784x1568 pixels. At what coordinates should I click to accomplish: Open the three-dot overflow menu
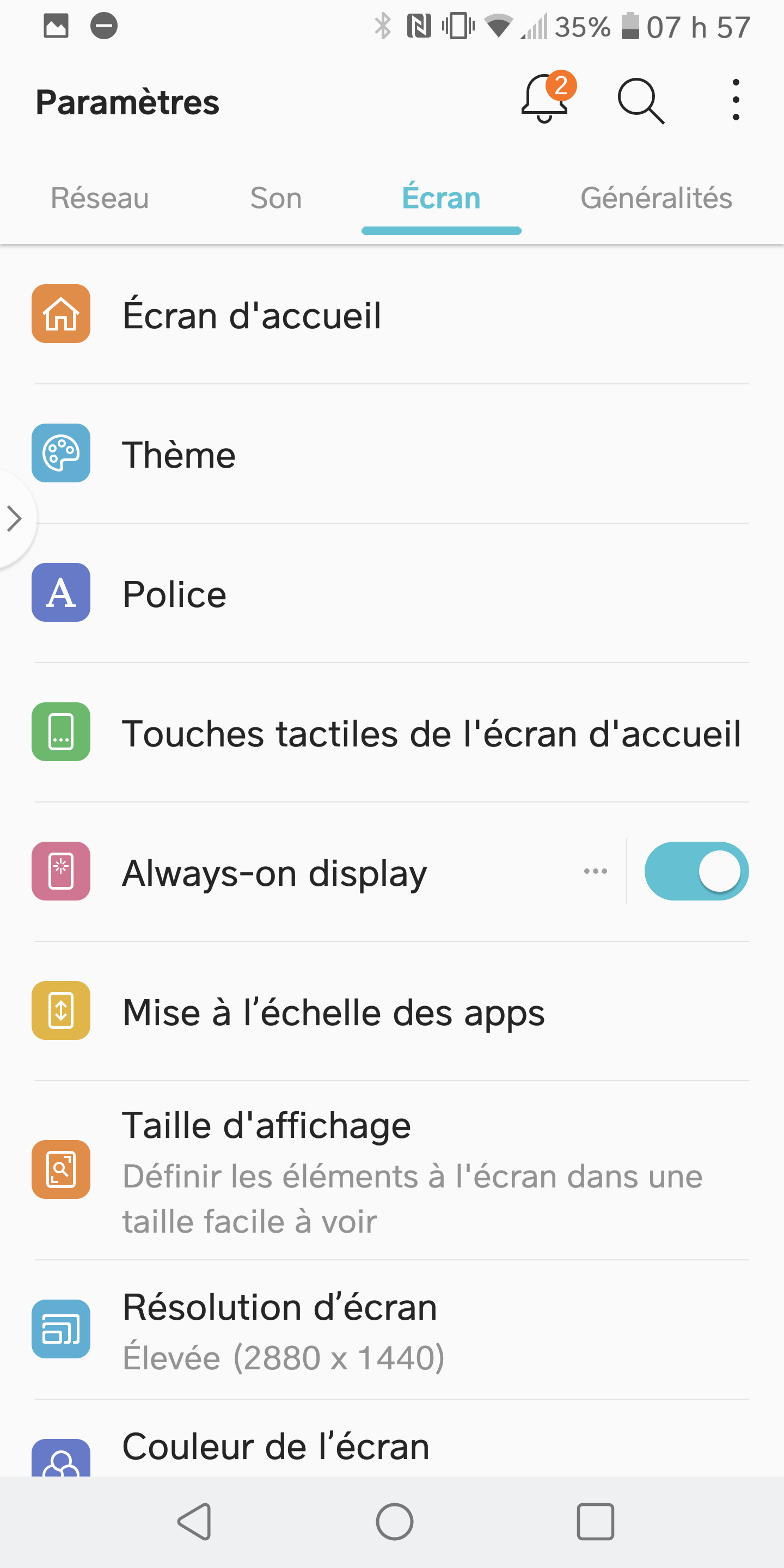(736, 100)
